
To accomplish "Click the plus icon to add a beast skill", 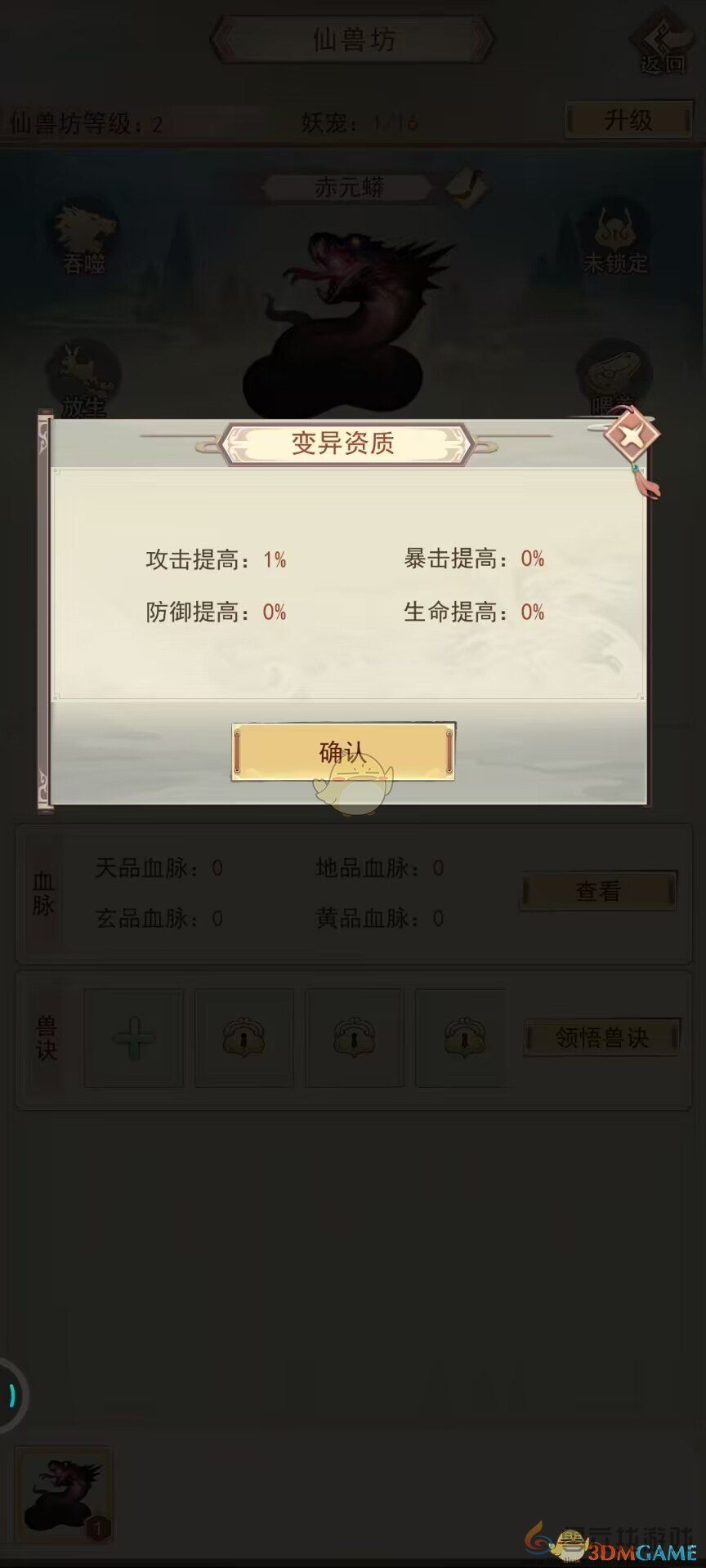I will [133, 1038].
